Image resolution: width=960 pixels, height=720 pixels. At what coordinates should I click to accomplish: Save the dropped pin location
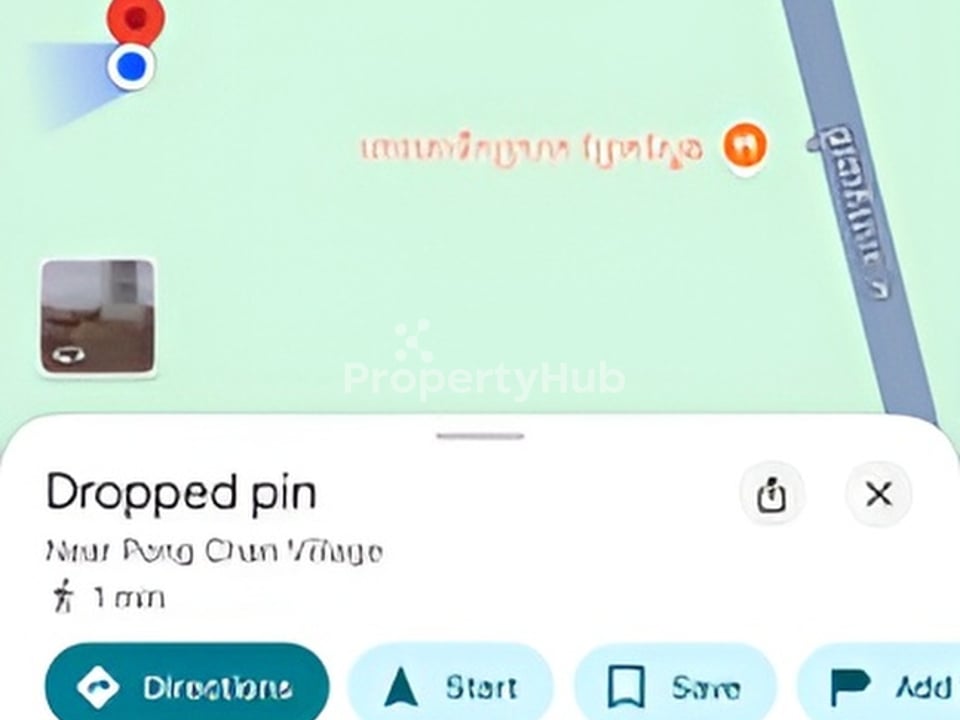tap(675, 686)
